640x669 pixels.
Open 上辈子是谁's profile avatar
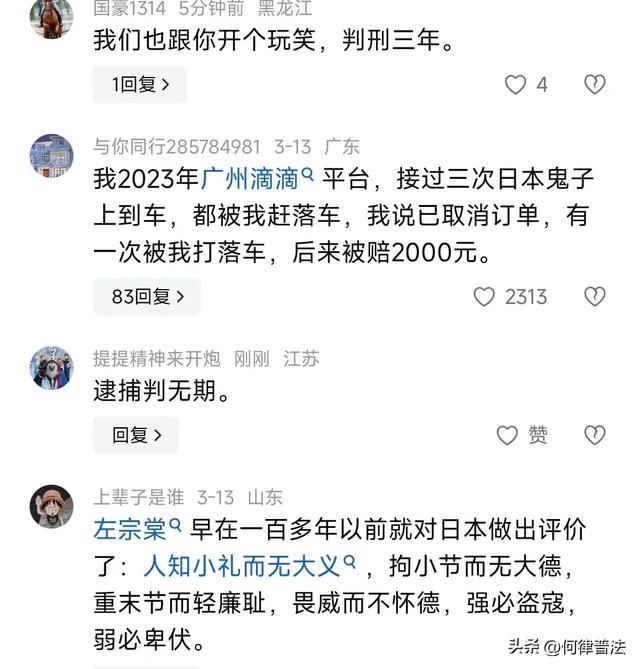click(x=52, y=506)
